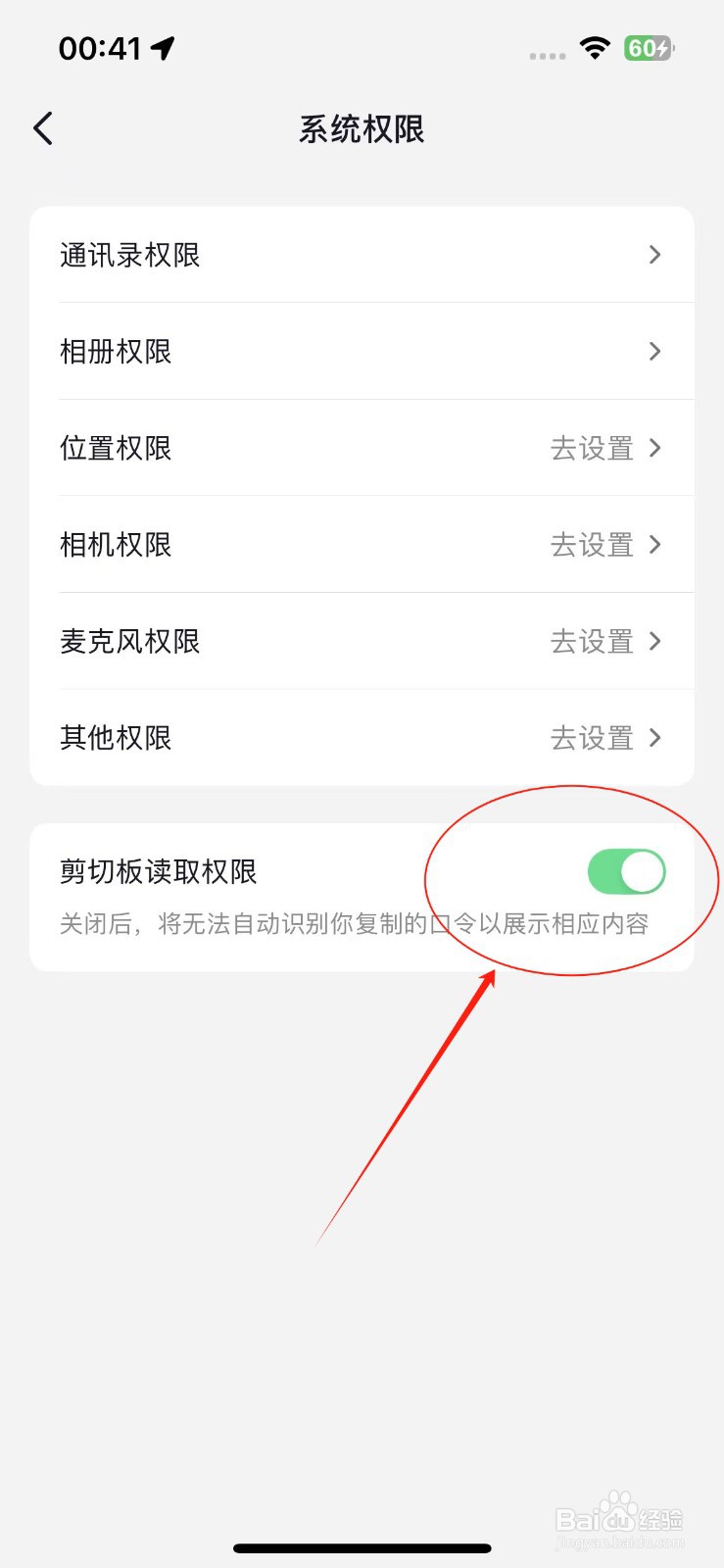The image size is (724, 1568).
Task: Tap 去设置 beside 相机权限
Action: (x=592, y=545)
